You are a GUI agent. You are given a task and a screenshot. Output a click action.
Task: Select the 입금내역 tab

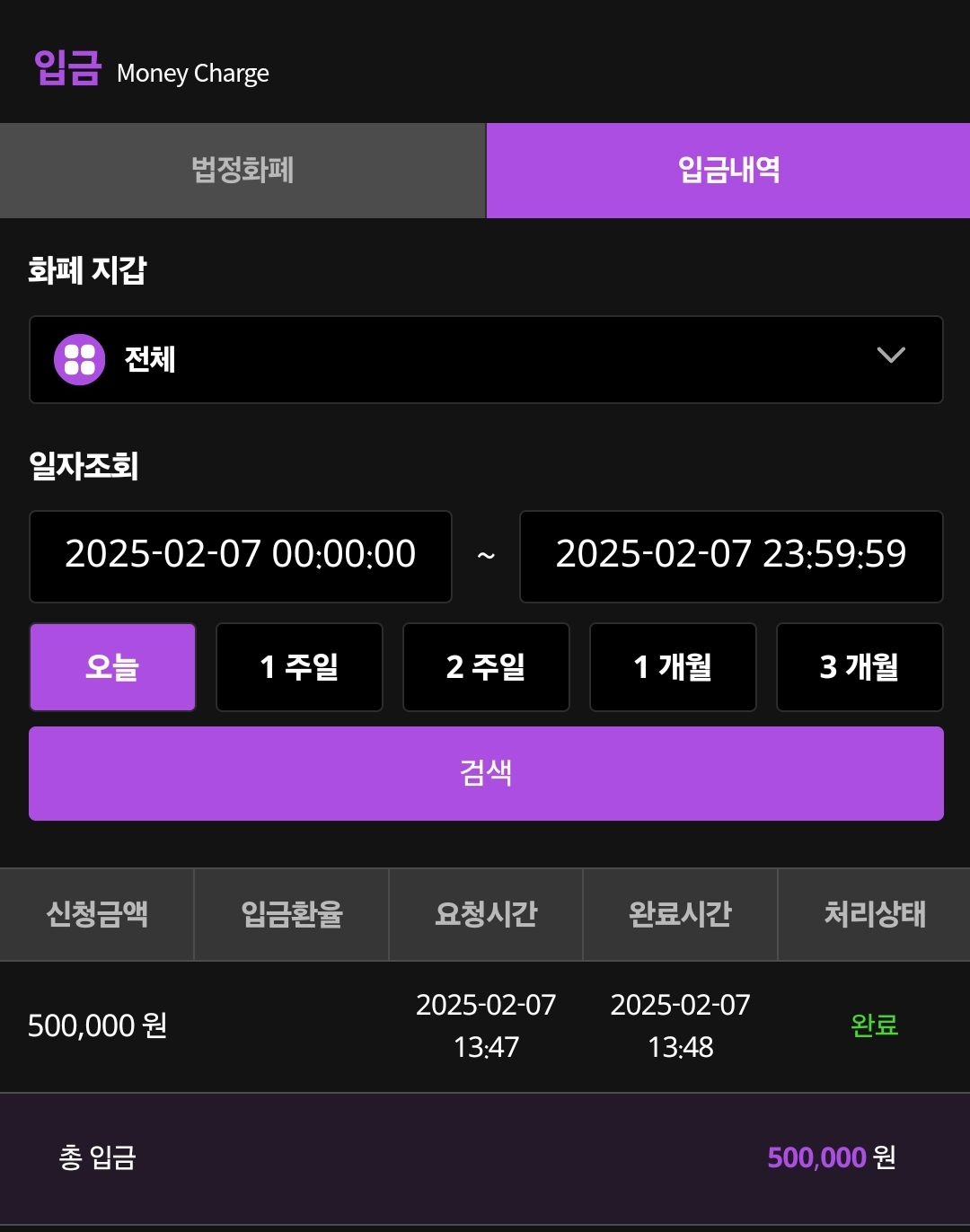click(x=728, y=171)
